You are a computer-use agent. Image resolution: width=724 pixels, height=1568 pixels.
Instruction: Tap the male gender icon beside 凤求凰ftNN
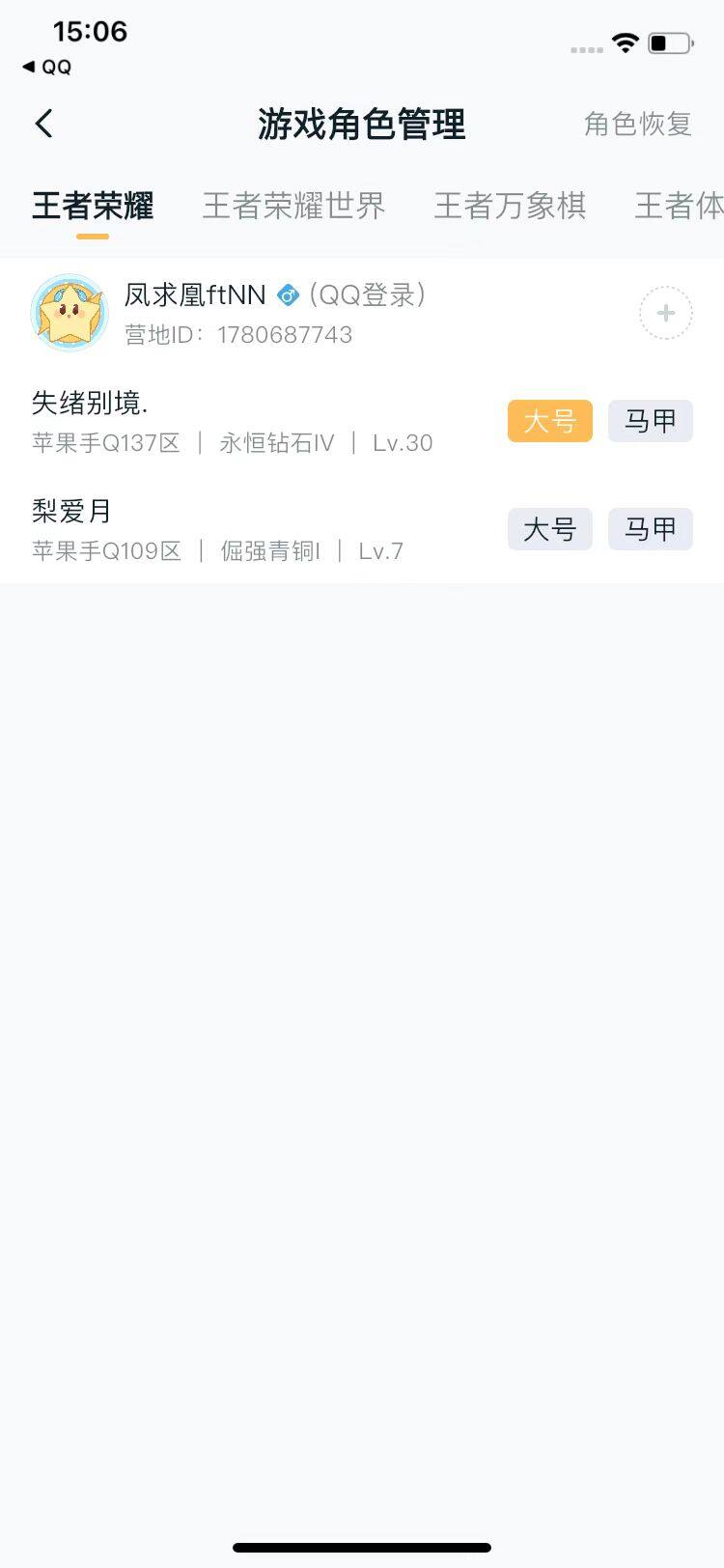pyautogui.click(x=288, y=295)
